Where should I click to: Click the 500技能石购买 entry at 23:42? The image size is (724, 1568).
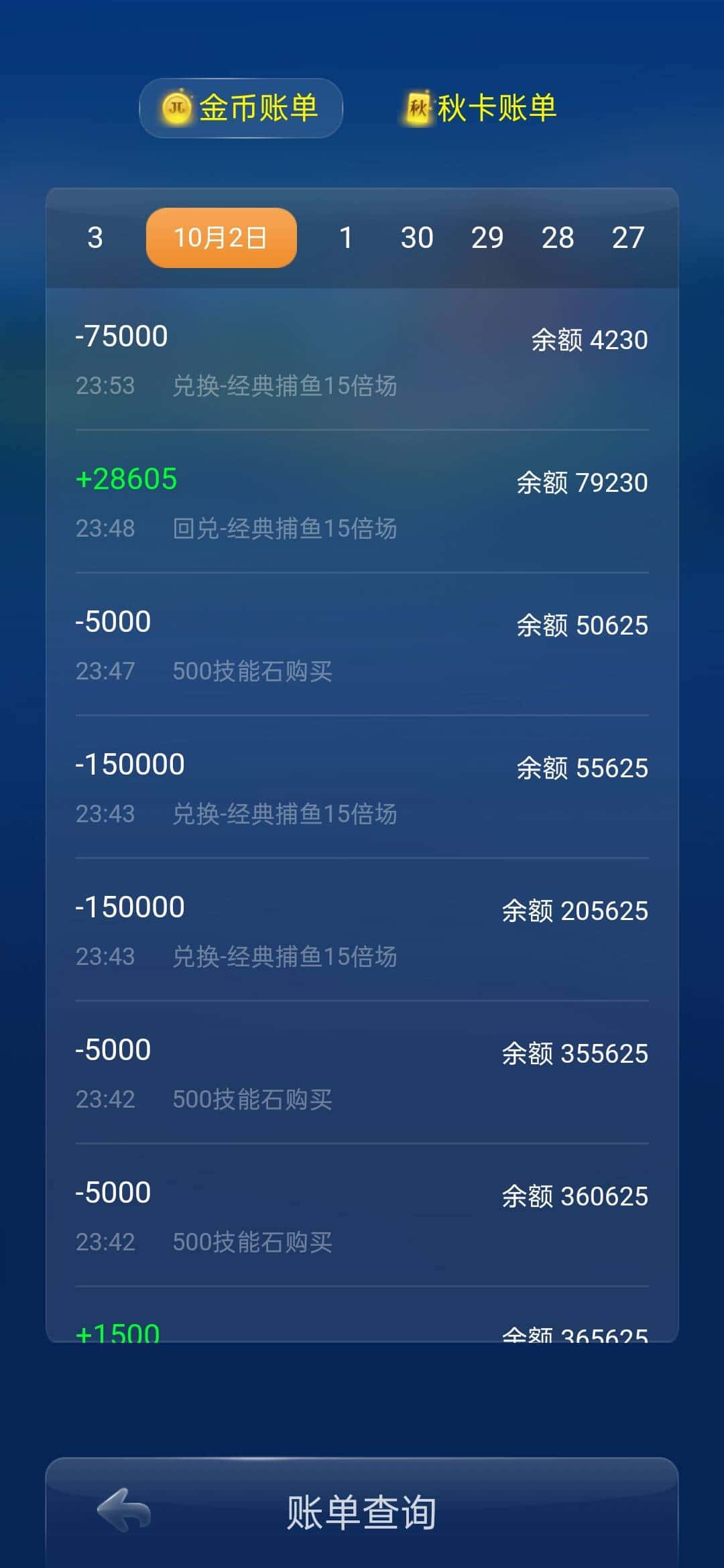tap(362, 1072)
